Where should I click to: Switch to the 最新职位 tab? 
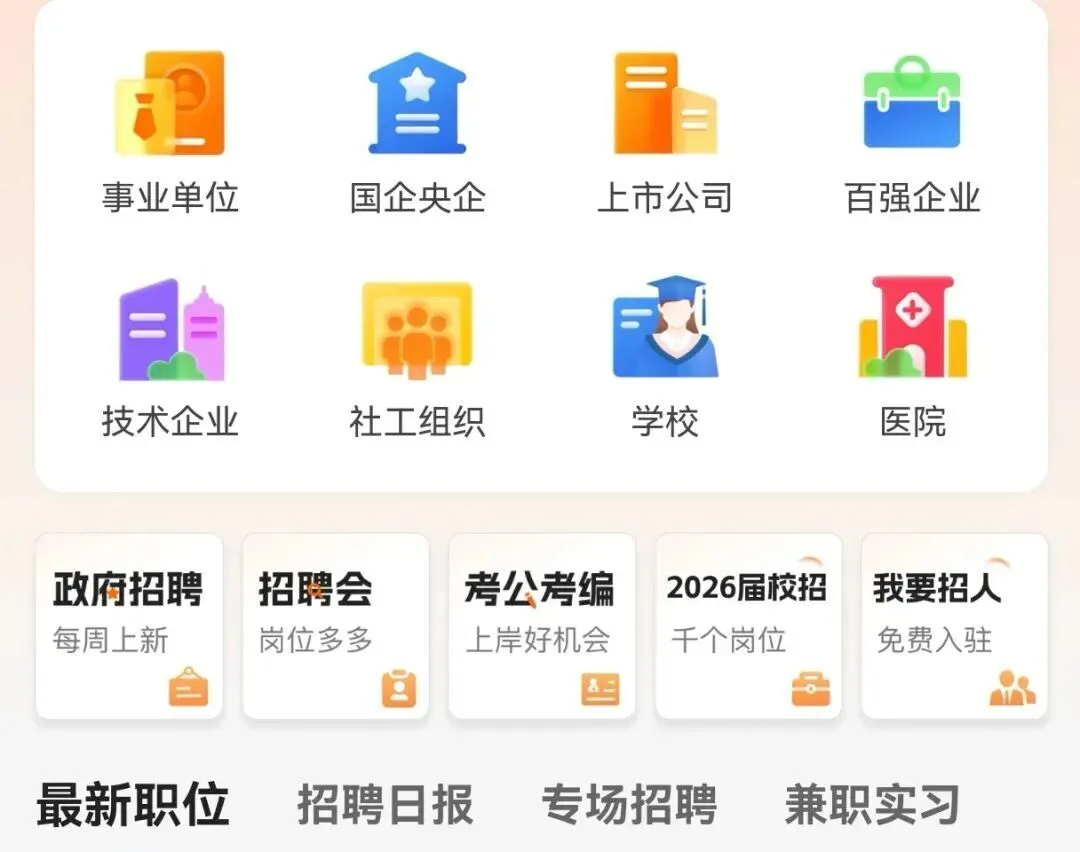(133, 805)
